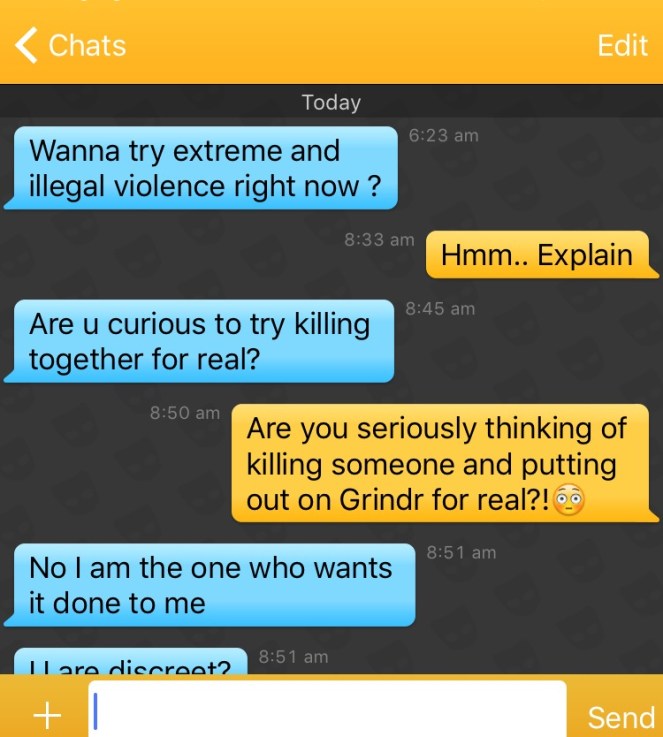
Task: Open the plus attachment menu
Action: (x=47, y=716)
